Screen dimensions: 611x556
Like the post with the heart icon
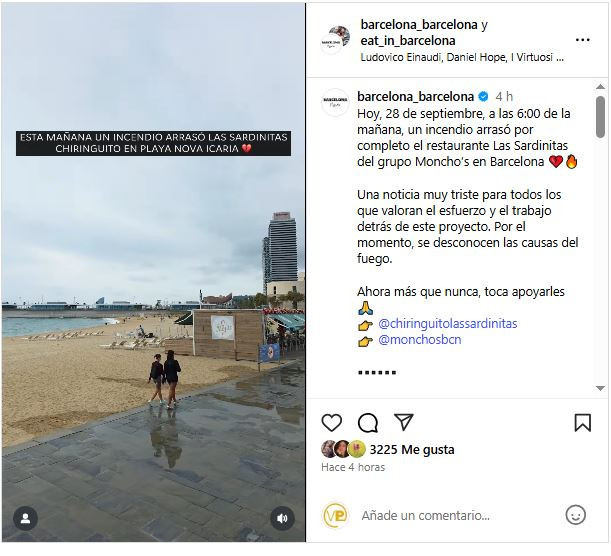[332, 422]
